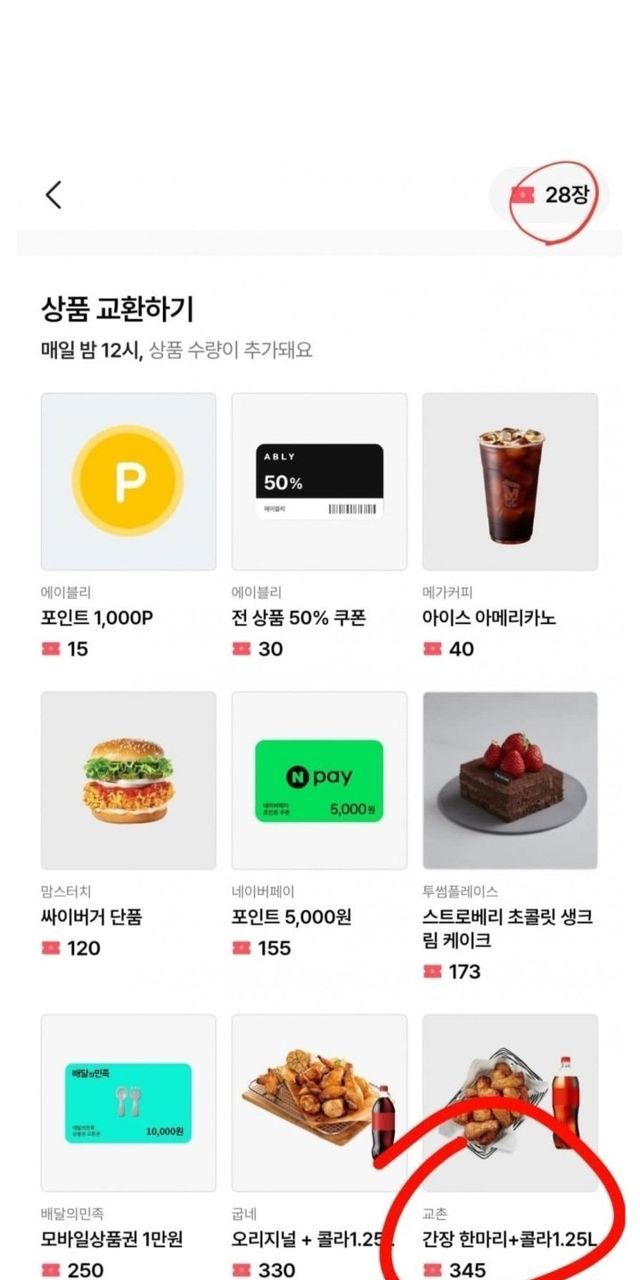This screenshot has width=640, height=1280.
Task: Select the 네이버페이 포인트 5,000원 reward
Action: pyautogui.click(x=319, y=780)
